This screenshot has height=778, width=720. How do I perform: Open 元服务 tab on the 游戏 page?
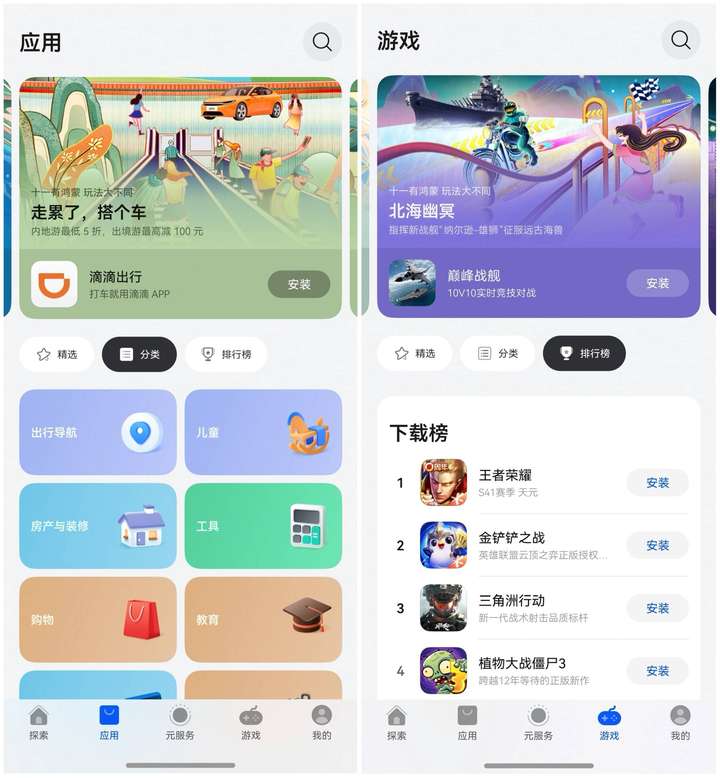(538, 723)
